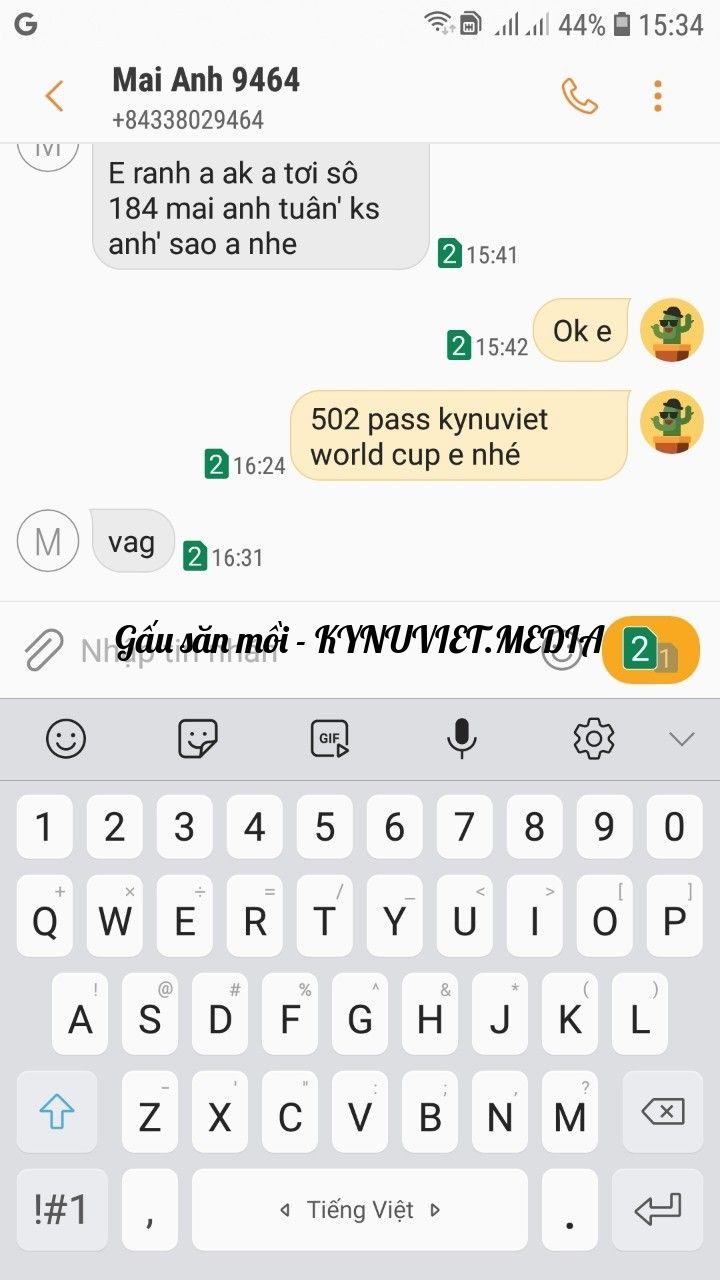The height and width of the screenshot is (1280, 720).
Task: Open the emoji keyboard panel
Action: coord(66,739)
